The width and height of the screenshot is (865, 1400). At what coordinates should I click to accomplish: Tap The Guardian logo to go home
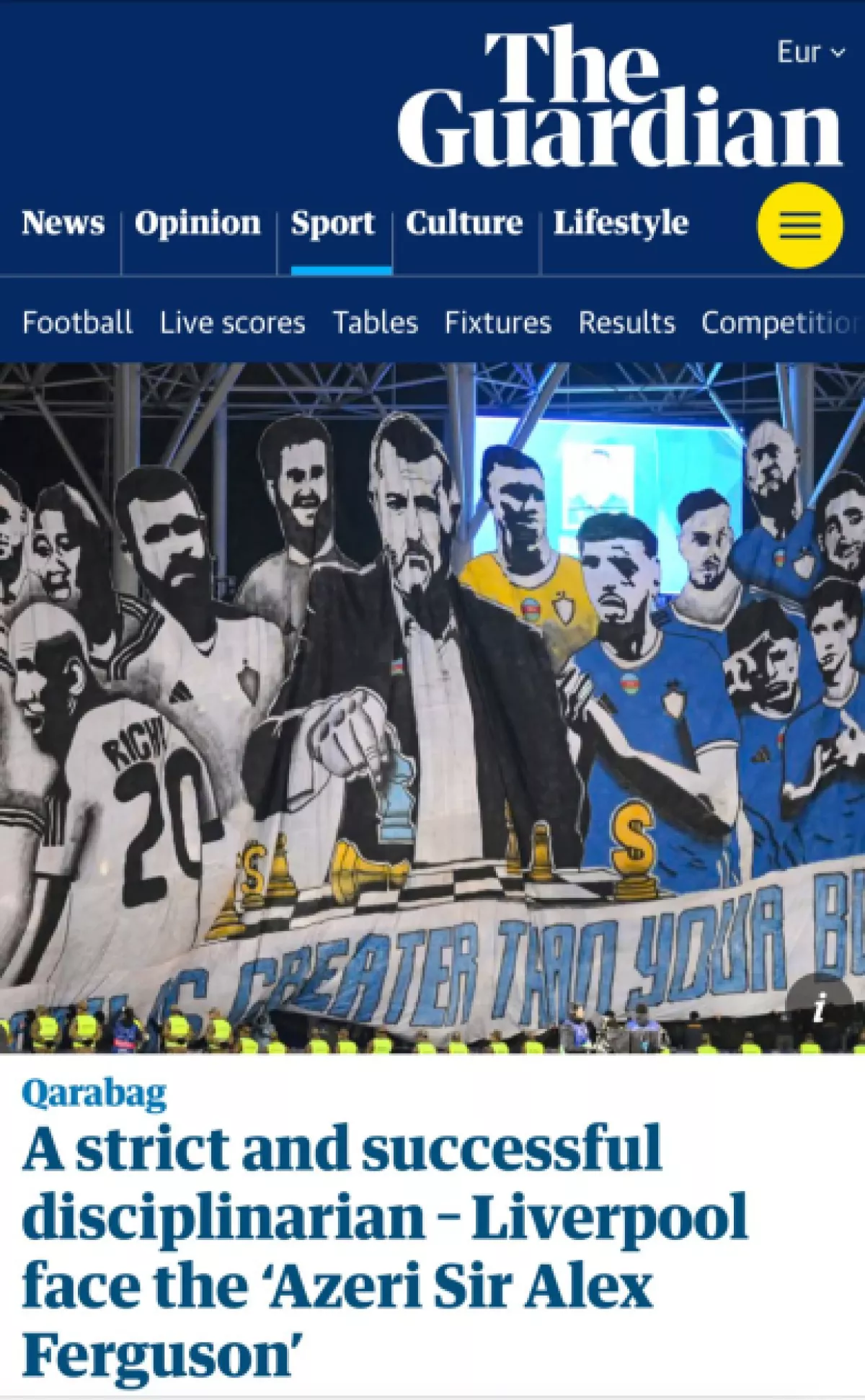(x=618, y=97)
